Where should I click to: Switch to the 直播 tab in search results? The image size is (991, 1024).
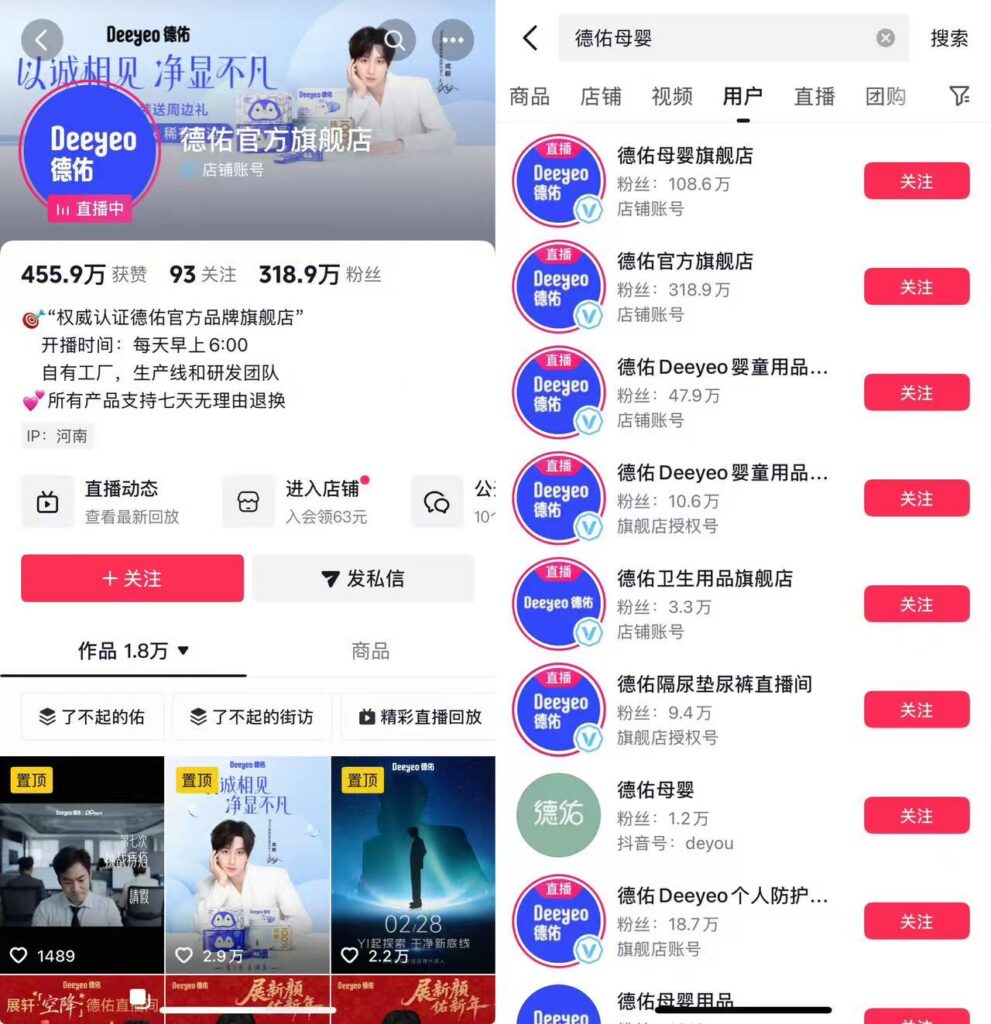click(814, 96)
